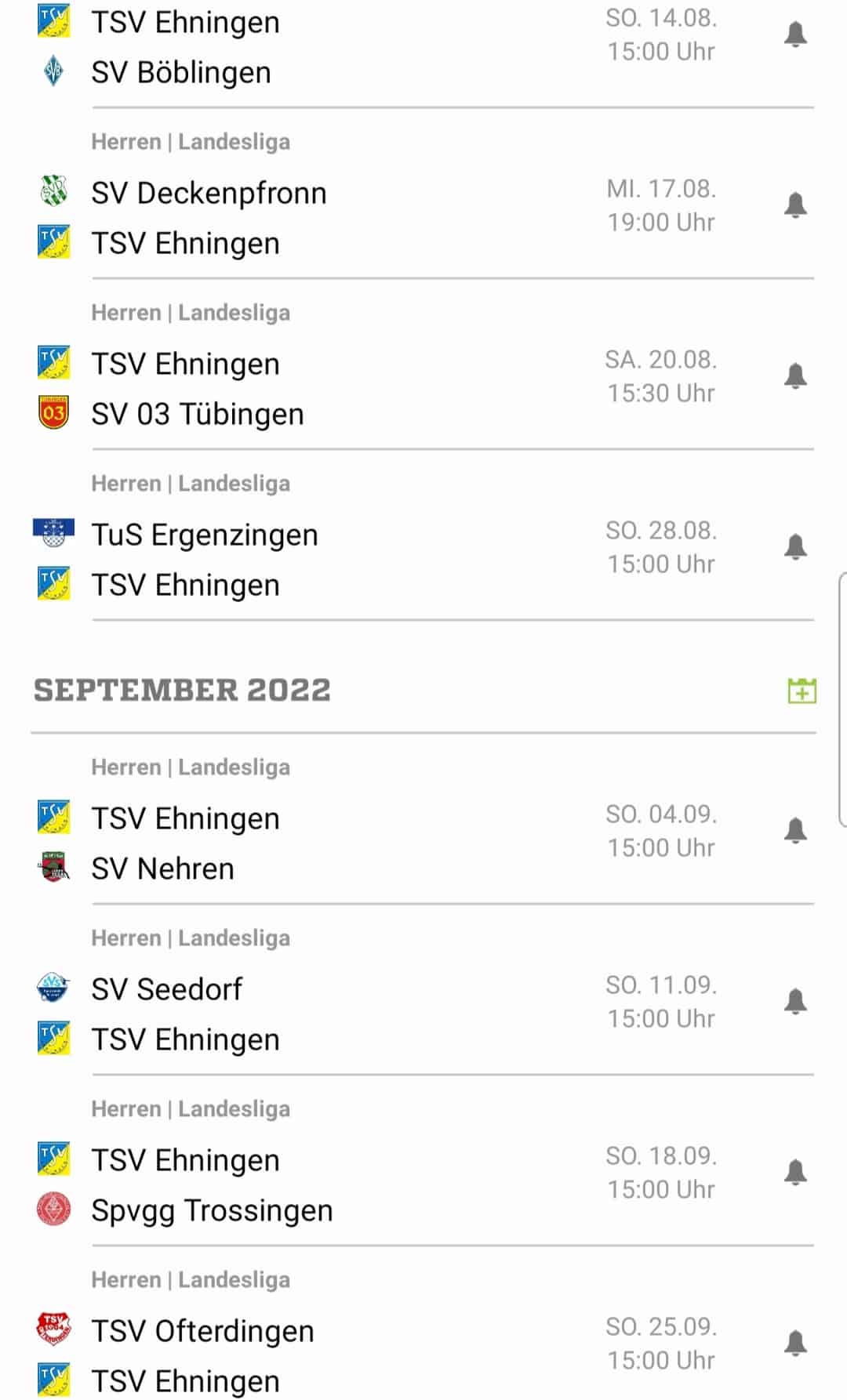Viewport: 847px width, 1400px height.
Task: Tap the bell for SV Seedorf match
Action: click(x=795, y=1002)
